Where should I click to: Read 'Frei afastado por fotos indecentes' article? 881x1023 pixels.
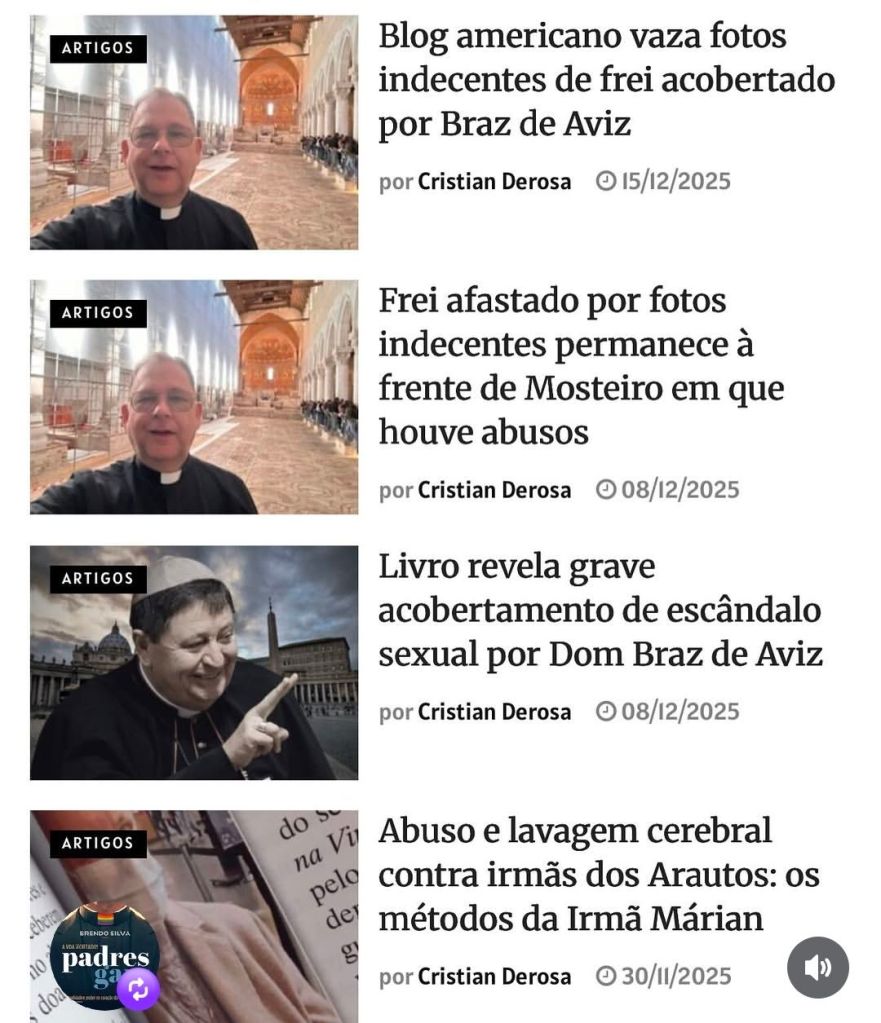coord(580,366)
